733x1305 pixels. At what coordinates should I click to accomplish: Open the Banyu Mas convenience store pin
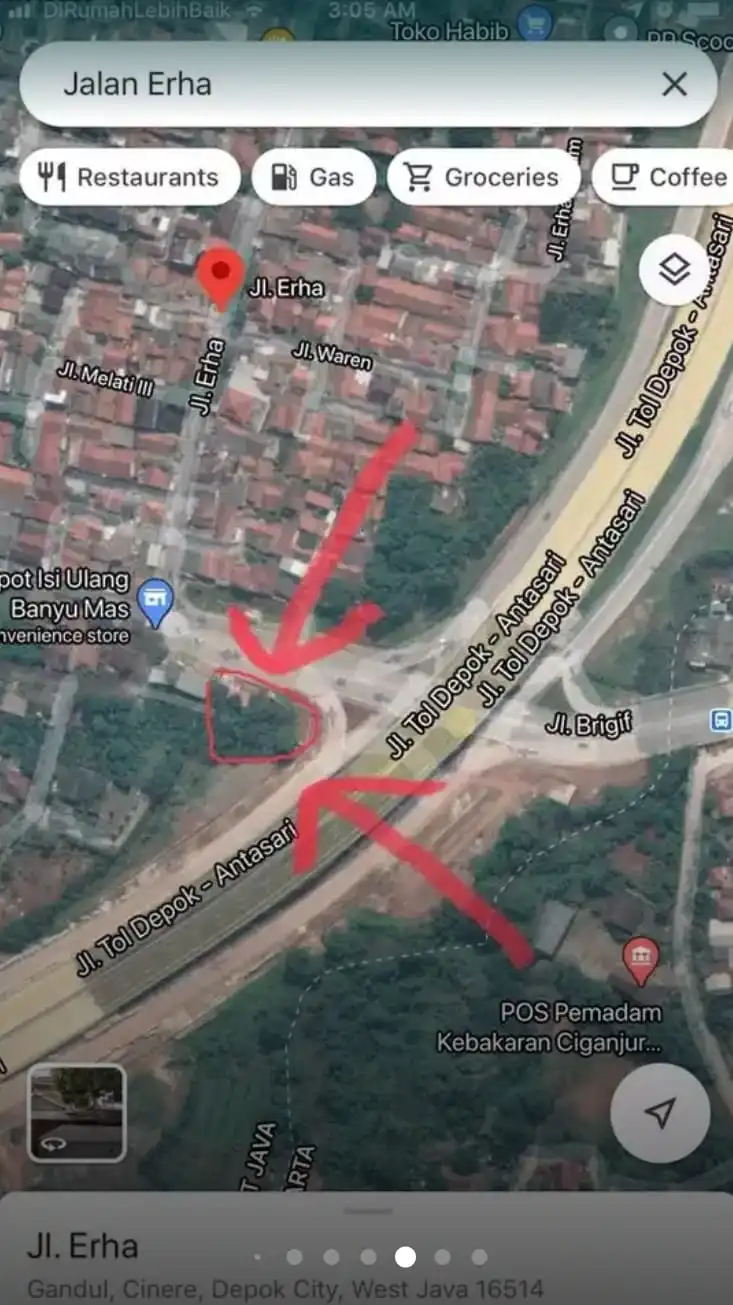point(155,603)
